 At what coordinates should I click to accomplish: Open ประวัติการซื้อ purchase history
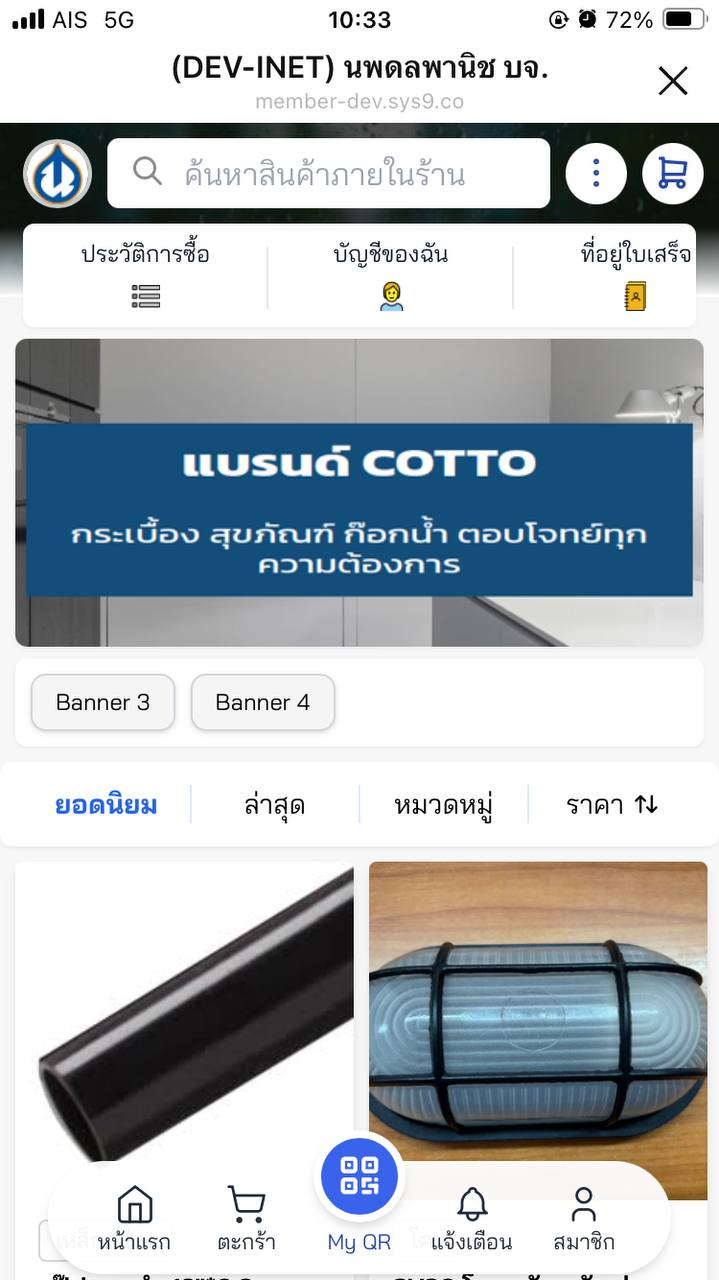pyautogui.click(x=145, y=274)
